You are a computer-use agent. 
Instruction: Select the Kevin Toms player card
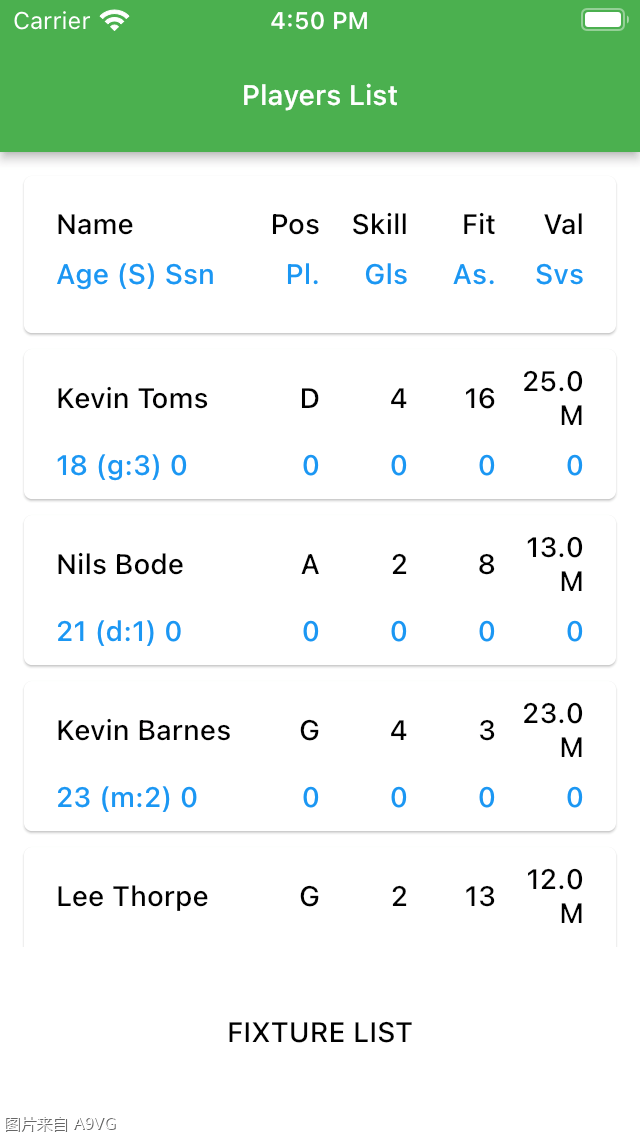[320, 425]
